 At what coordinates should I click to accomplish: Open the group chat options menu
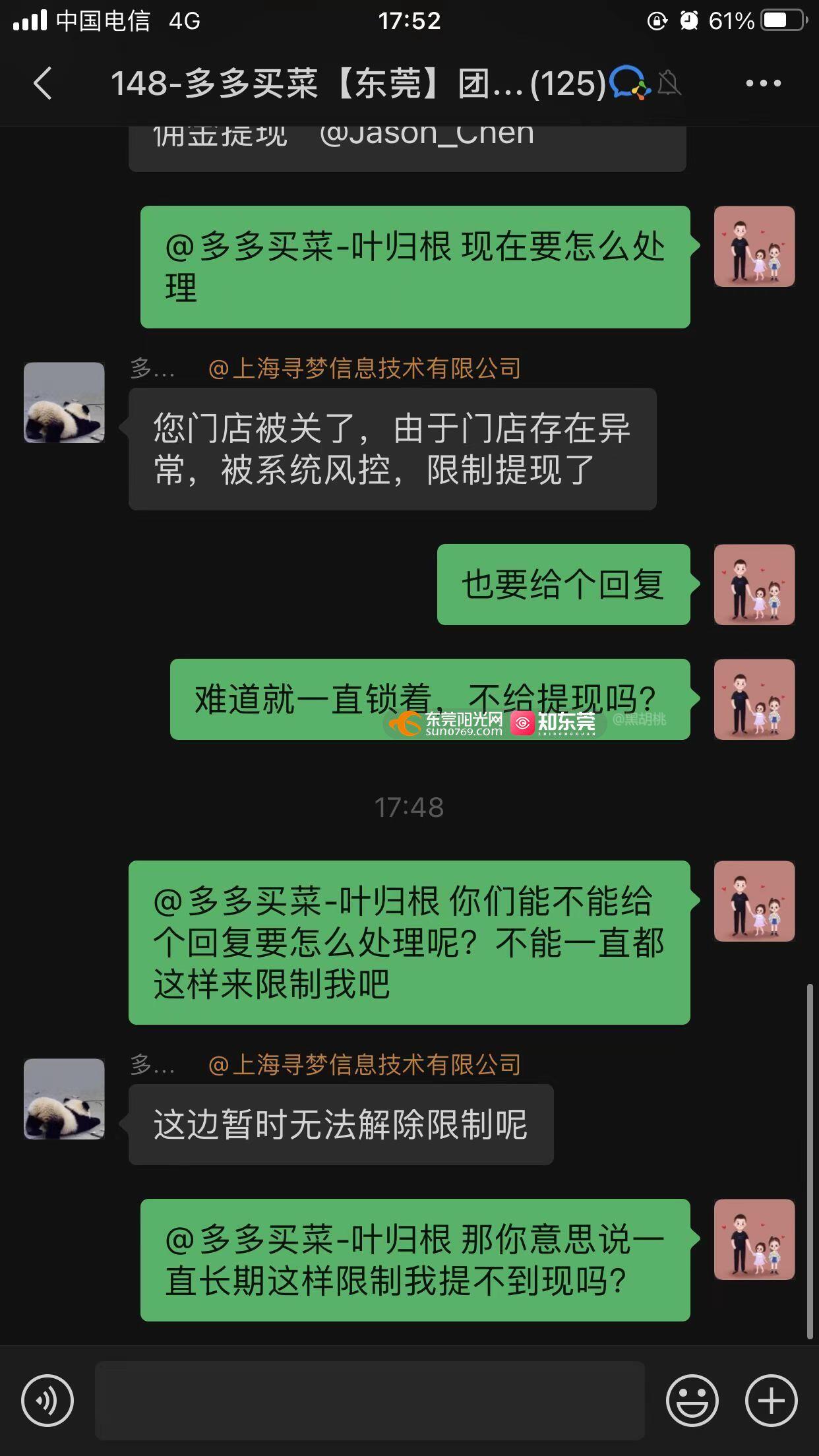pyautogui.click(x=763, y=84)
